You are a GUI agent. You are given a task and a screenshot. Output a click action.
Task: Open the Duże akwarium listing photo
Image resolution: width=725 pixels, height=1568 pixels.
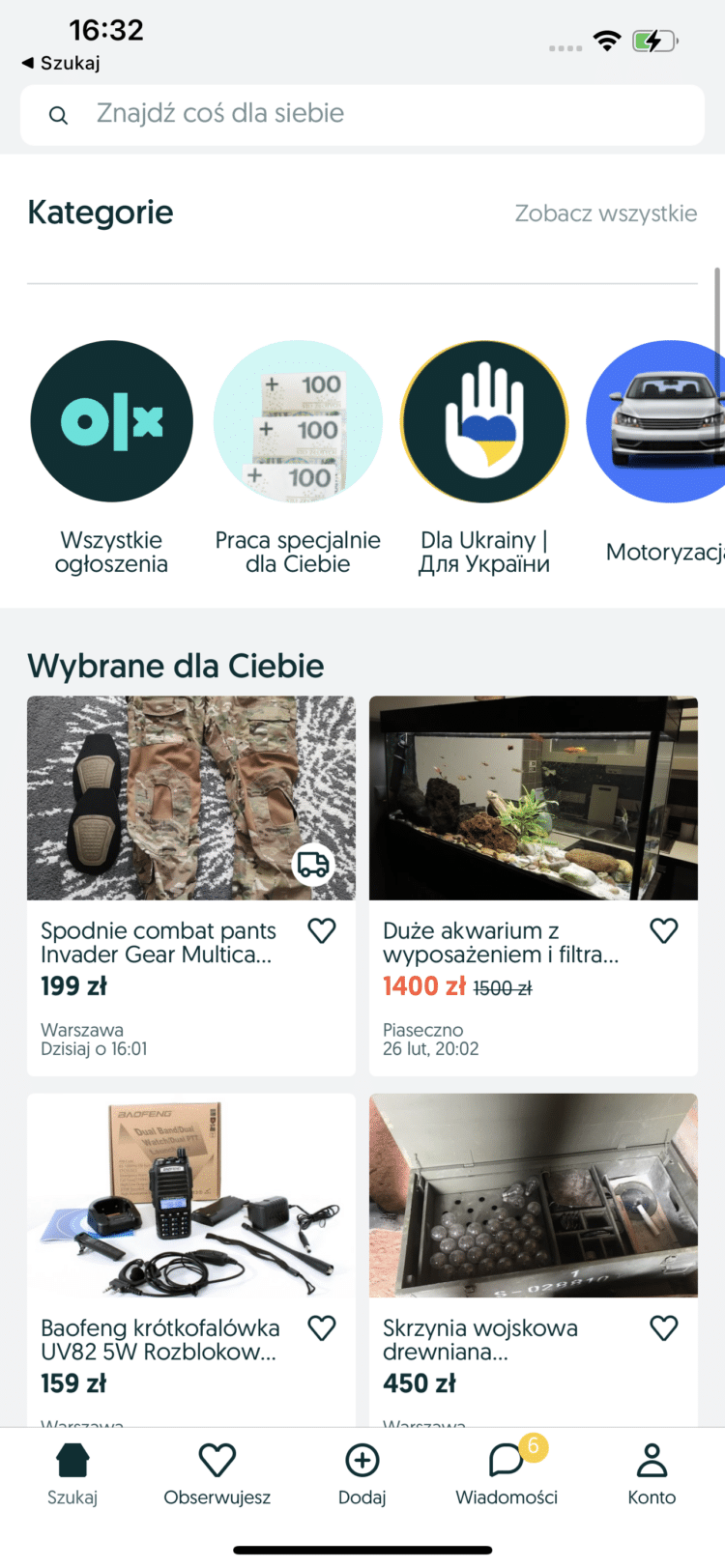(533, 798)
